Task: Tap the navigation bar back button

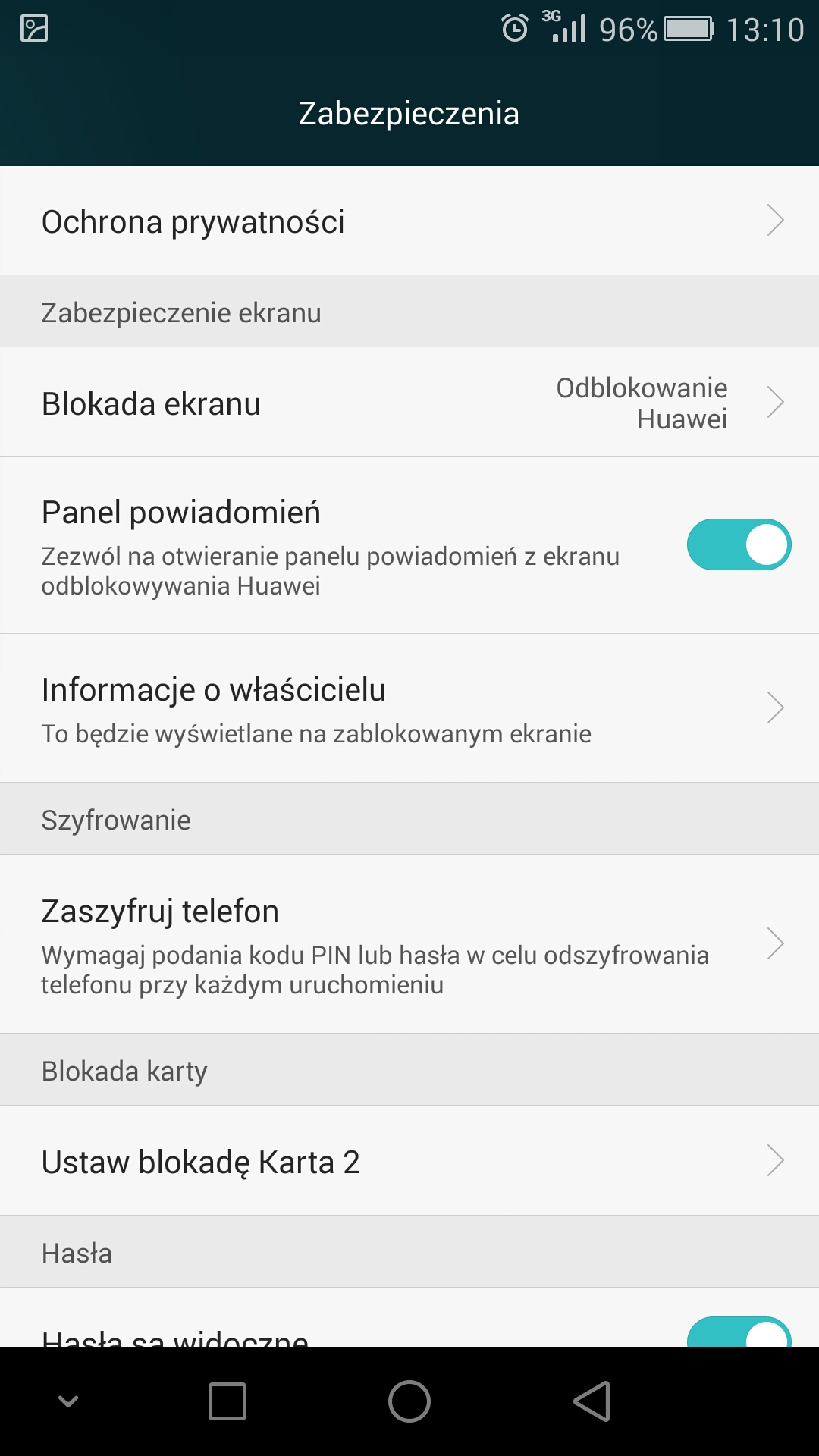Action: (592, 1401)
